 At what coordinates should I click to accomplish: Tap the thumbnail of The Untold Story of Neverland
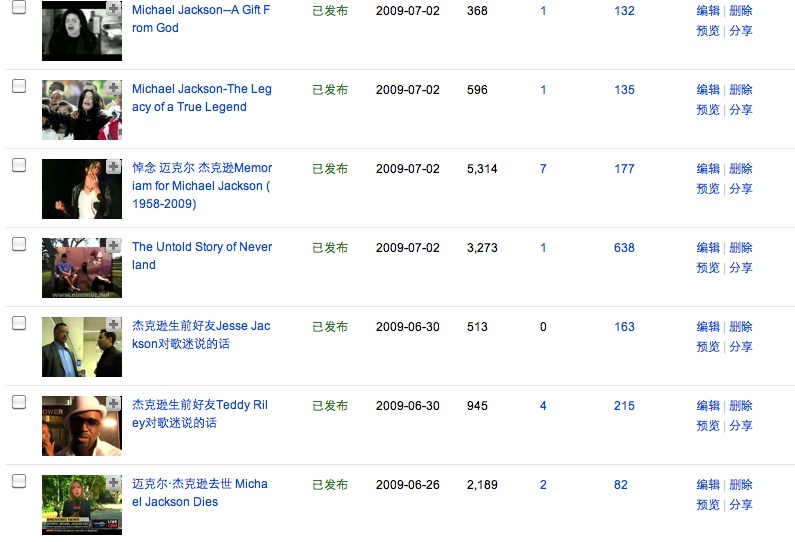pos(81,268)
